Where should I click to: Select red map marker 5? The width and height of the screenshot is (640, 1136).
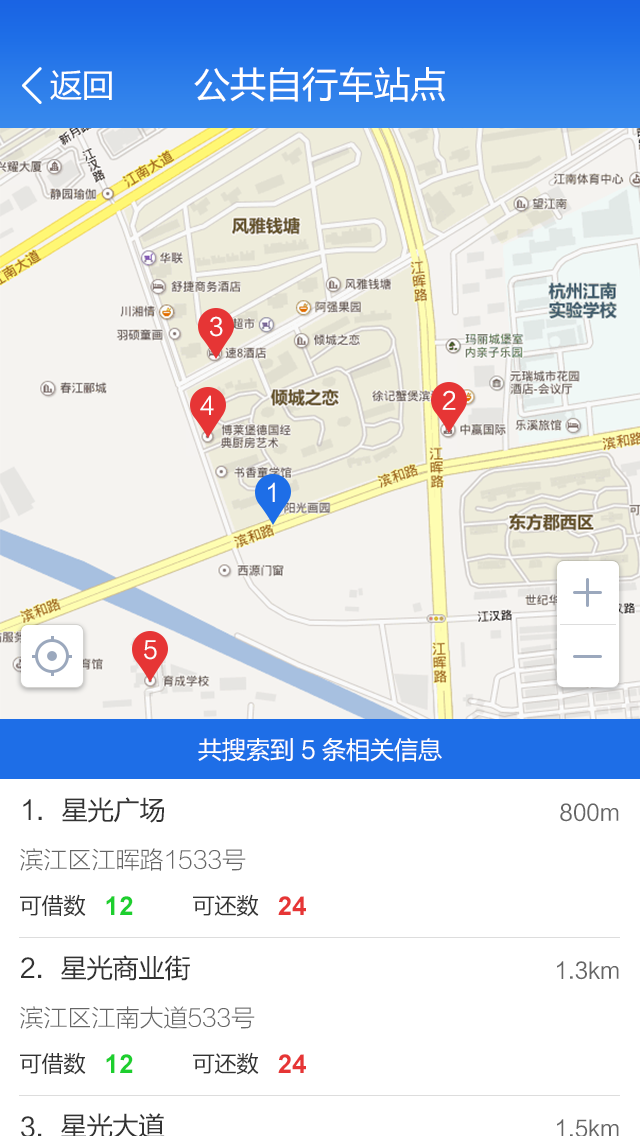[150, 652]
